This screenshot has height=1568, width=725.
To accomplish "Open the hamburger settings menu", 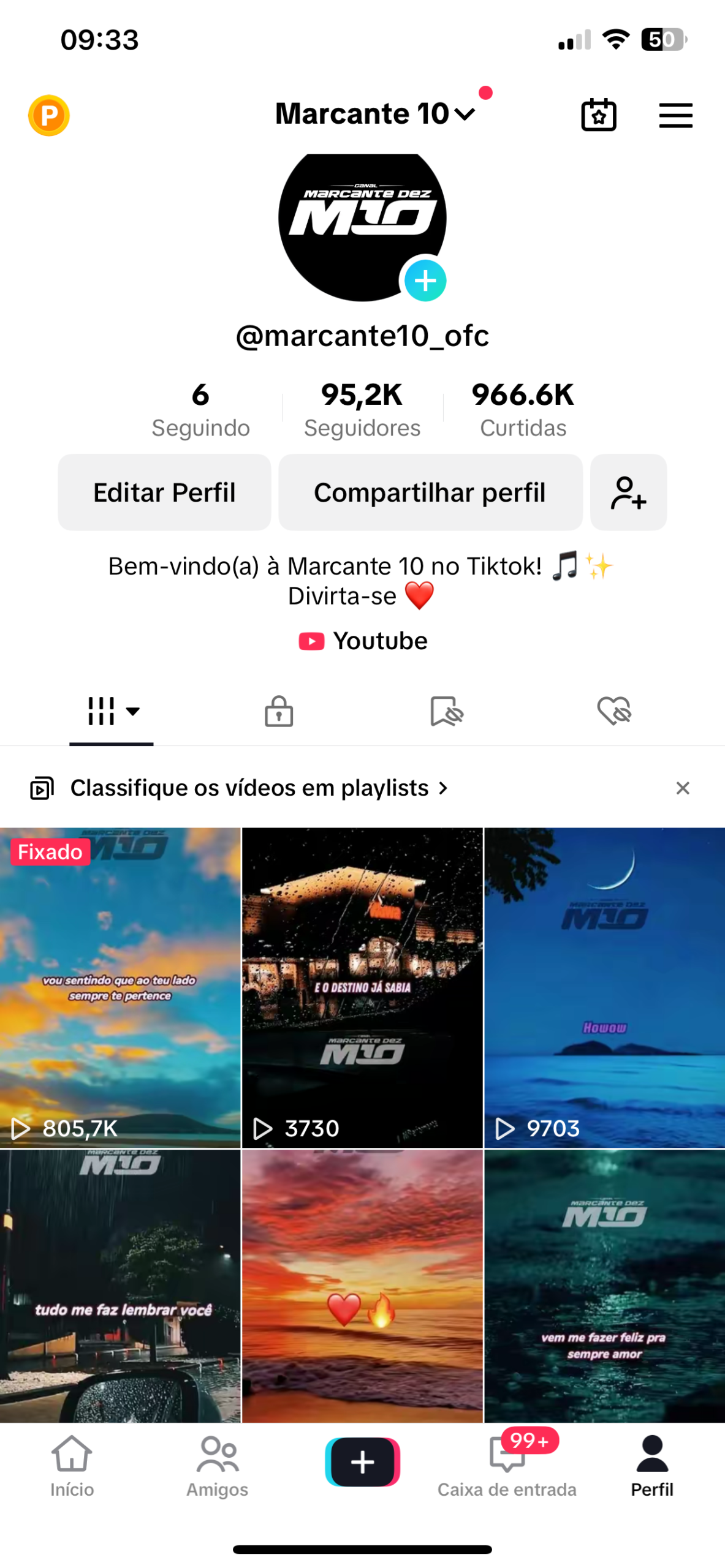I will (x=676, y=116).
